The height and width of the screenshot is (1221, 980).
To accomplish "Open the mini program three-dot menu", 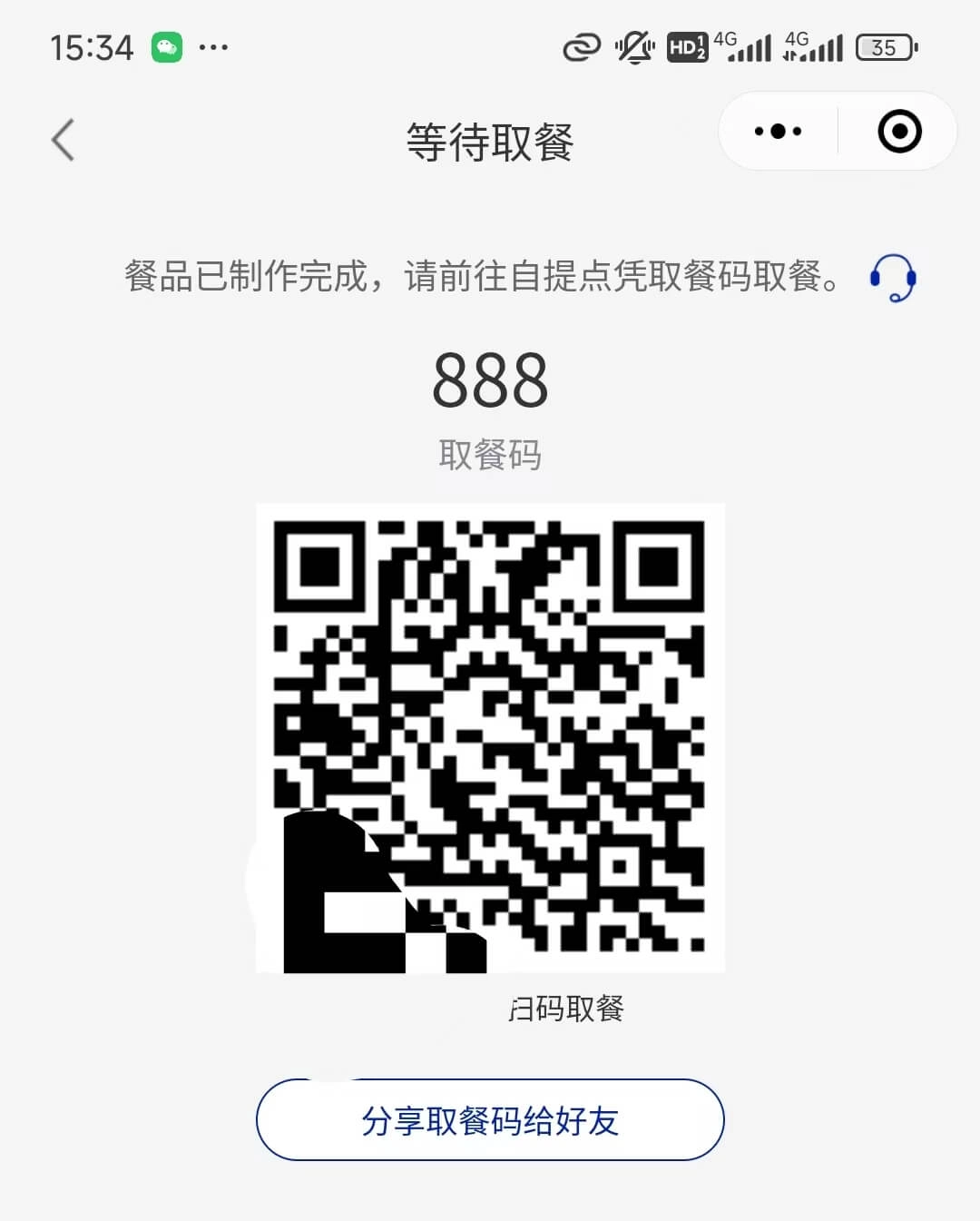I will [x=778, y=132].
